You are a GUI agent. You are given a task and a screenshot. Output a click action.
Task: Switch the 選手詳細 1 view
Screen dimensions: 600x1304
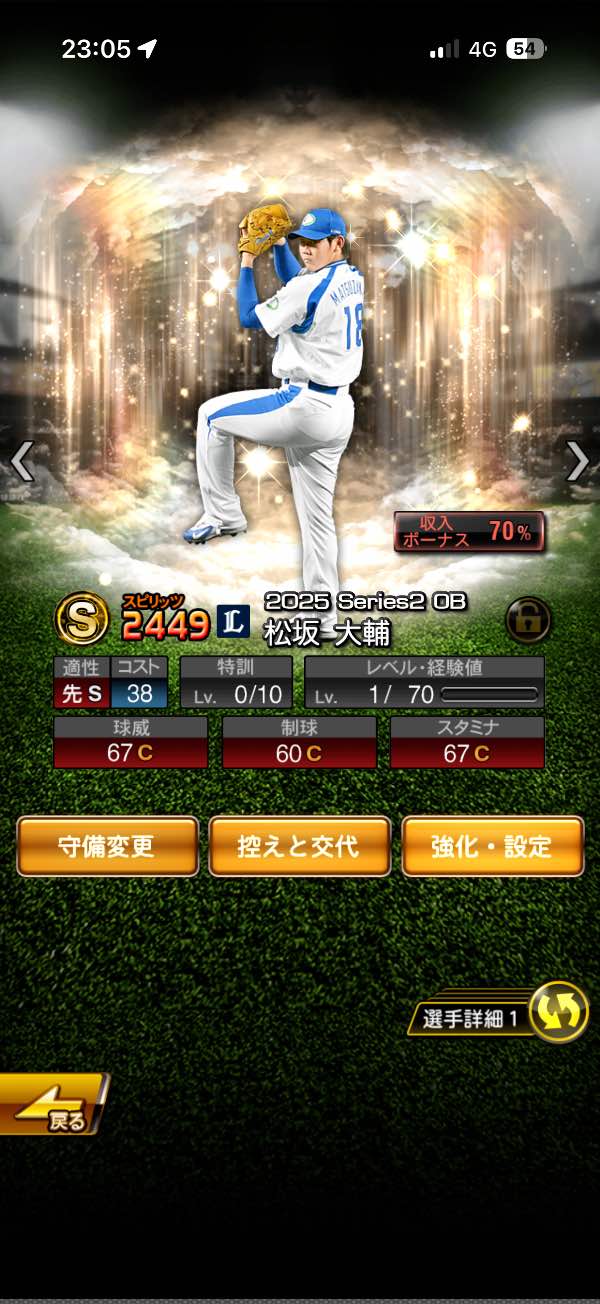pos(558,1012)
